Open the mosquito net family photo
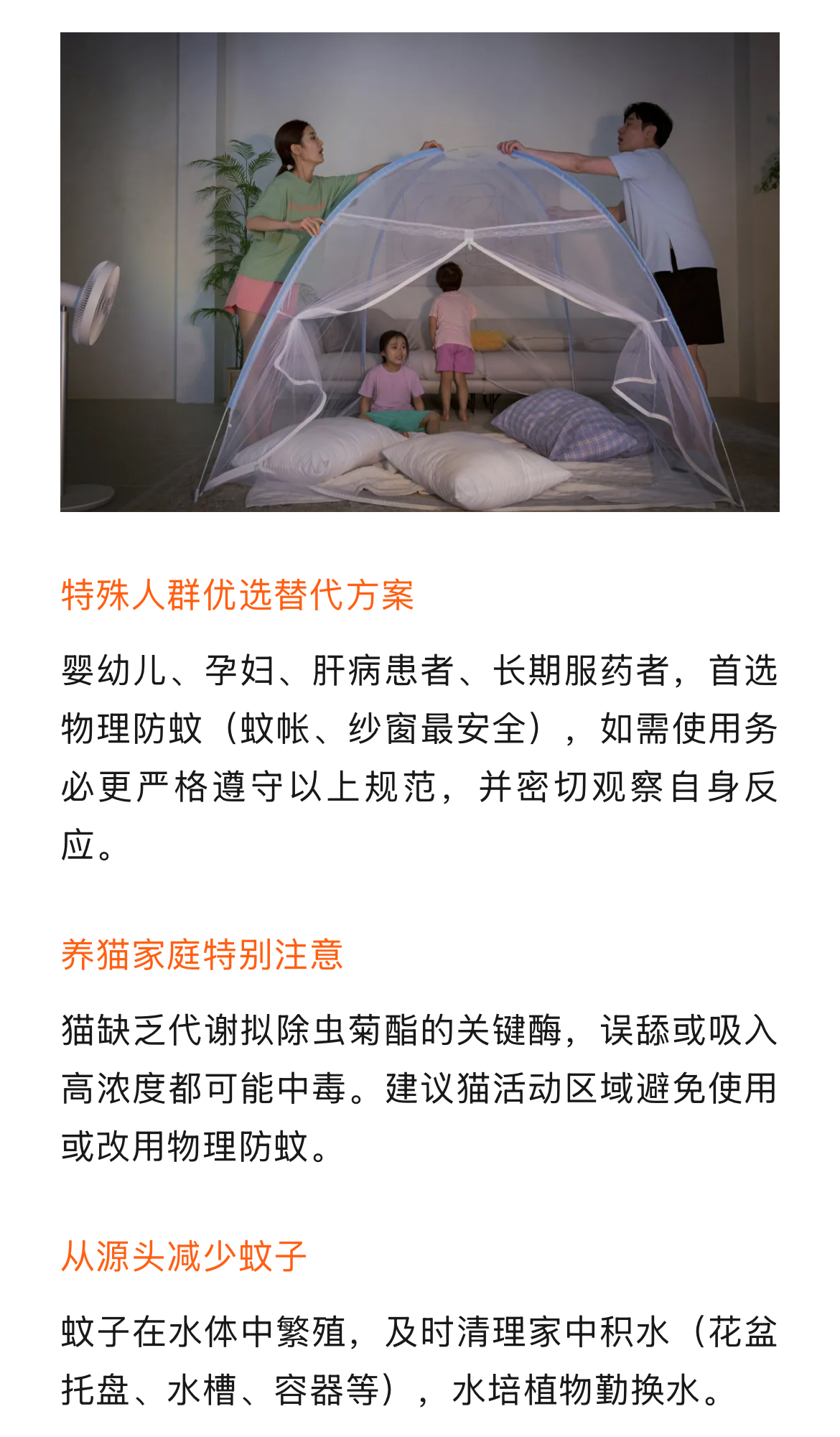Screen dimensions: 840x1437 [x=420, y=271]
